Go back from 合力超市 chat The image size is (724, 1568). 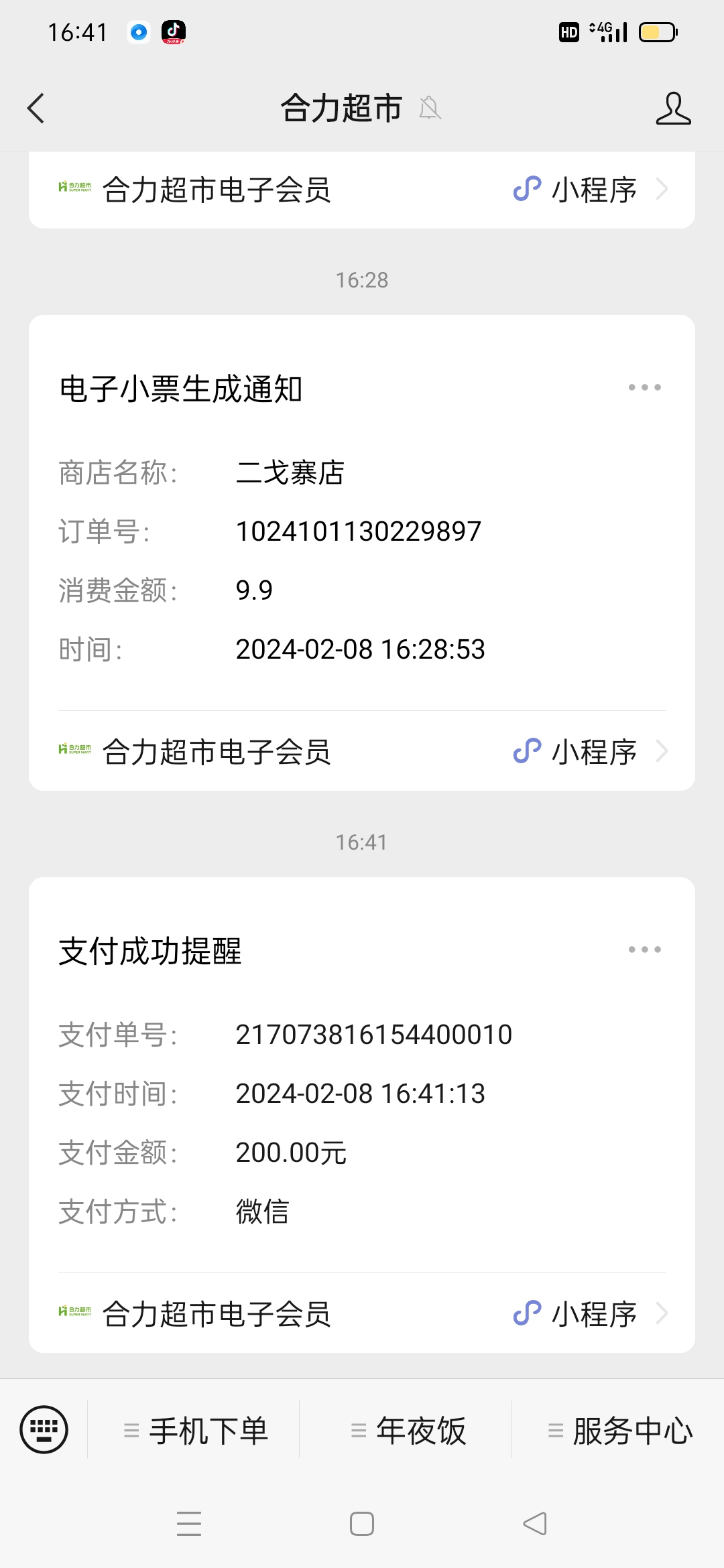tap(36, 109)
